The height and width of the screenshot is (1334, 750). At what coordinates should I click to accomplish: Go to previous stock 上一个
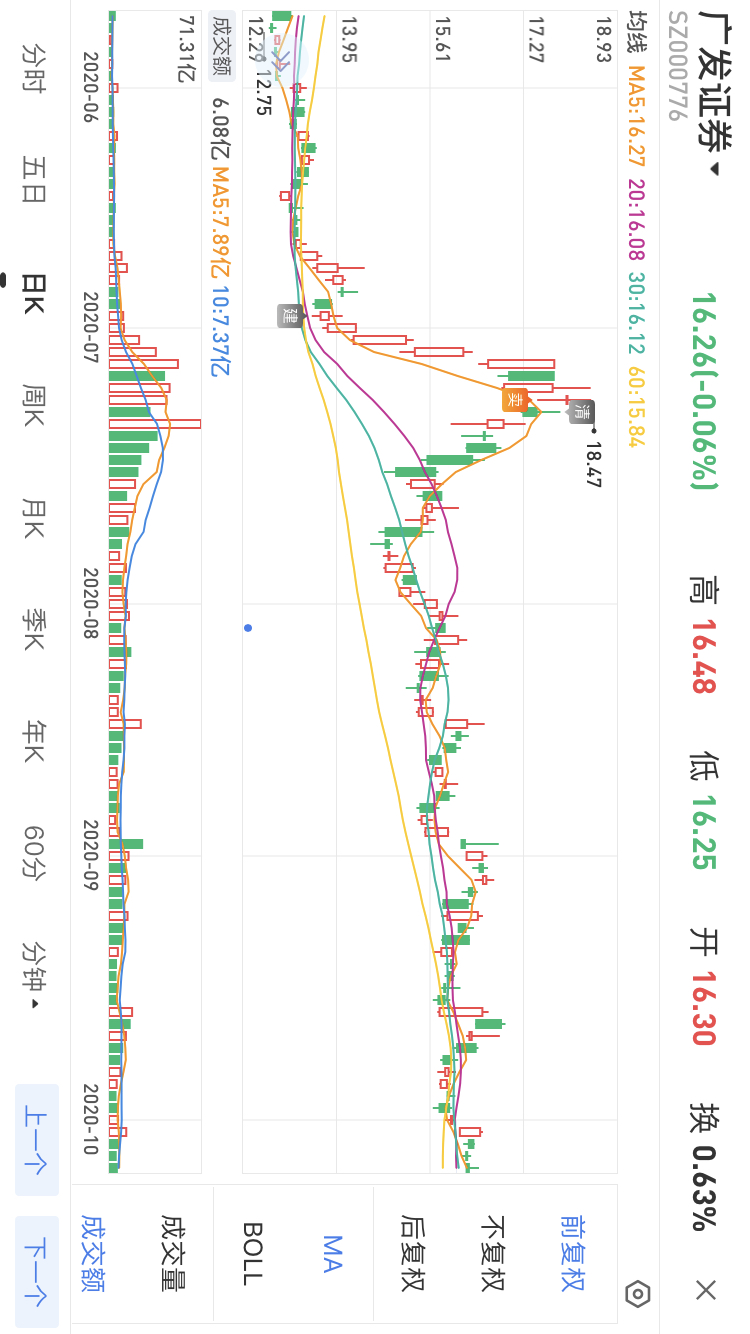(x=36, y=1140)
